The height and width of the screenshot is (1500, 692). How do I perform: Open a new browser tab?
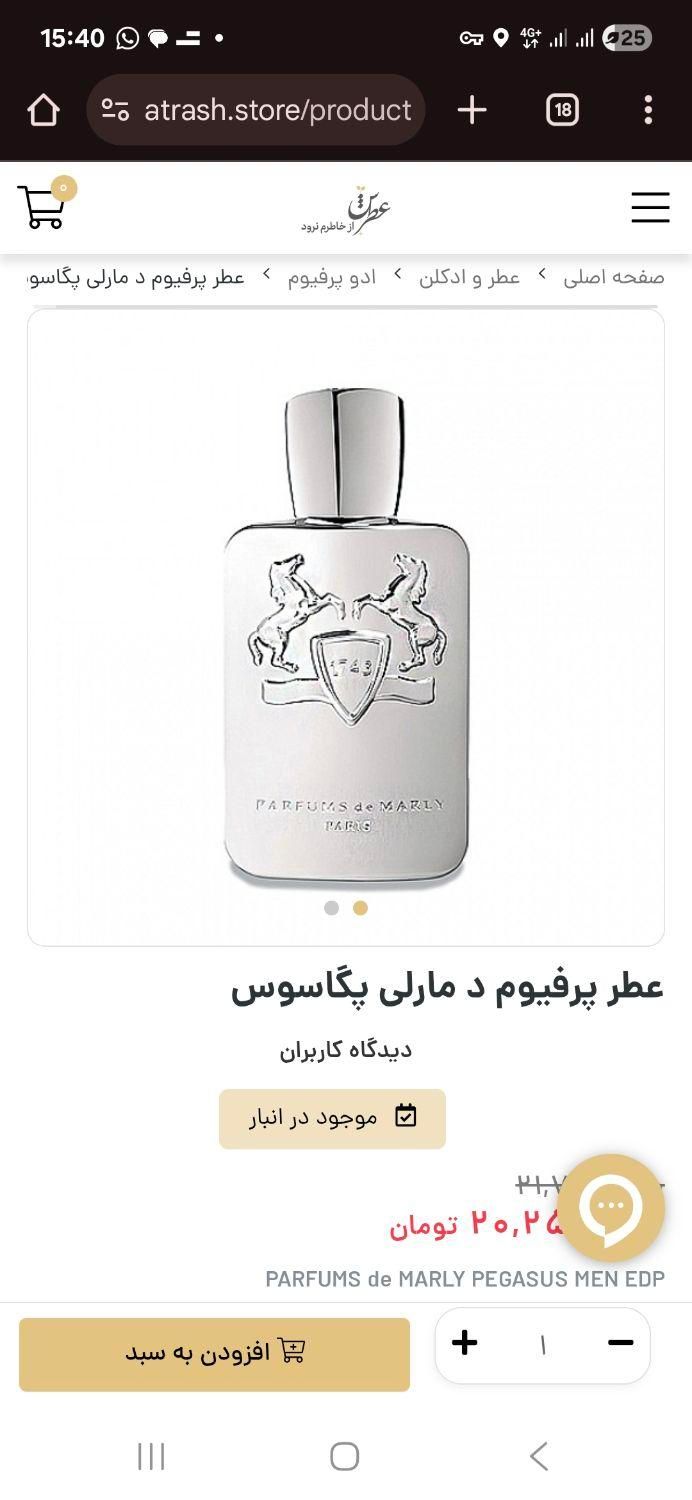pos(472,110)
